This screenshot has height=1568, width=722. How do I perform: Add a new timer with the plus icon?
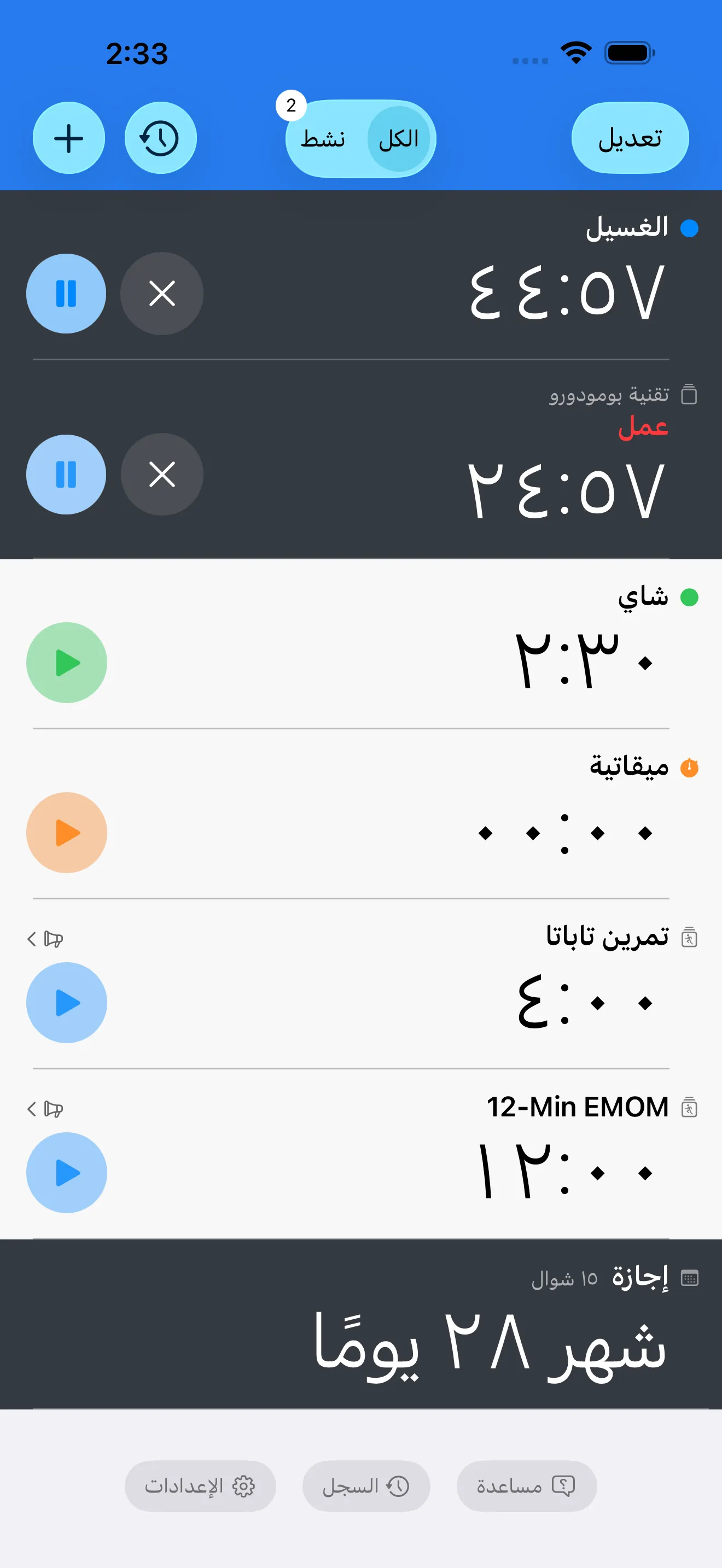(x=68, y=138)
